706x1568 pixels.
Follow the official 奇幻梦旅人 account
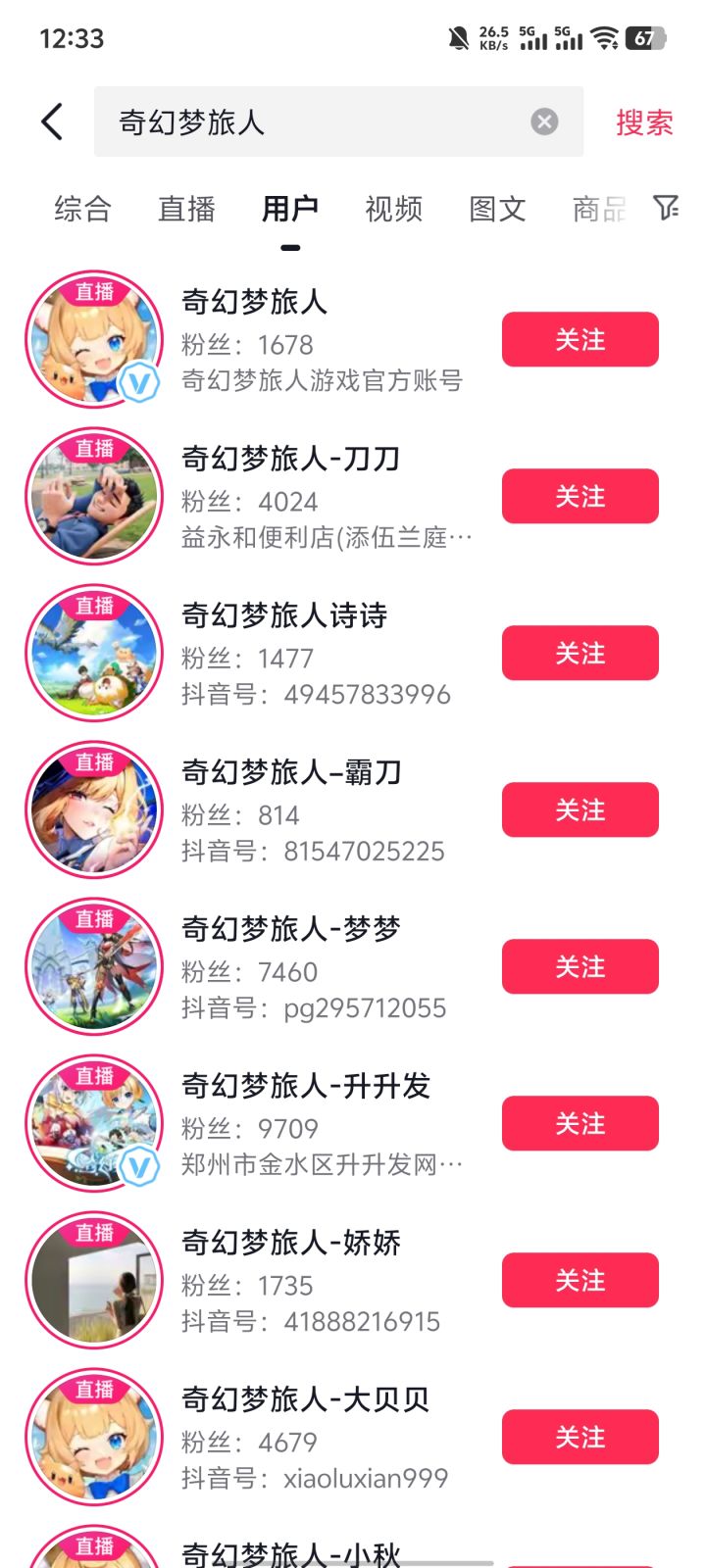coord(580,339)
